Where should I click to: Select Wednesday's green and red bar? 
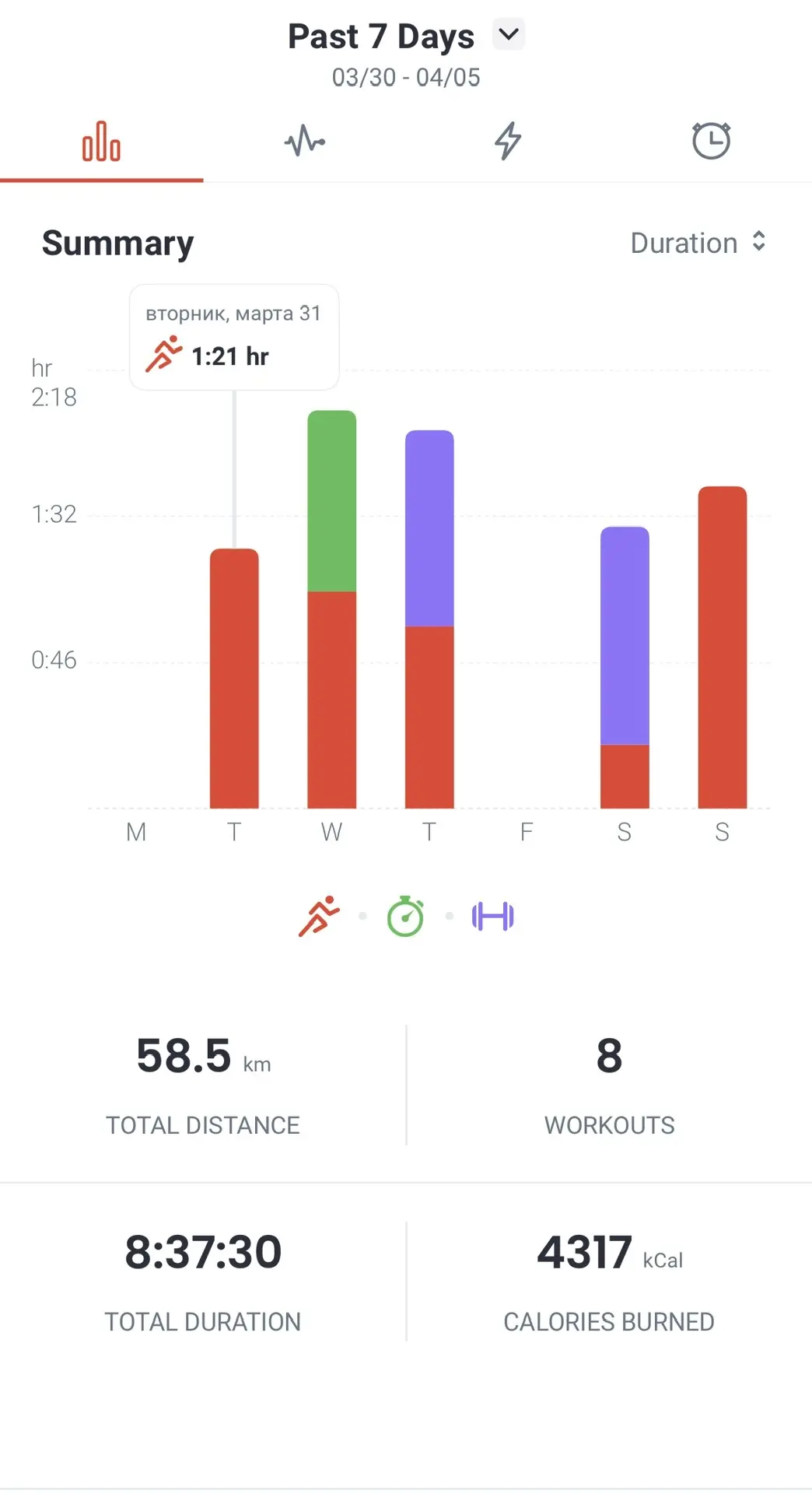pos(332,609)
